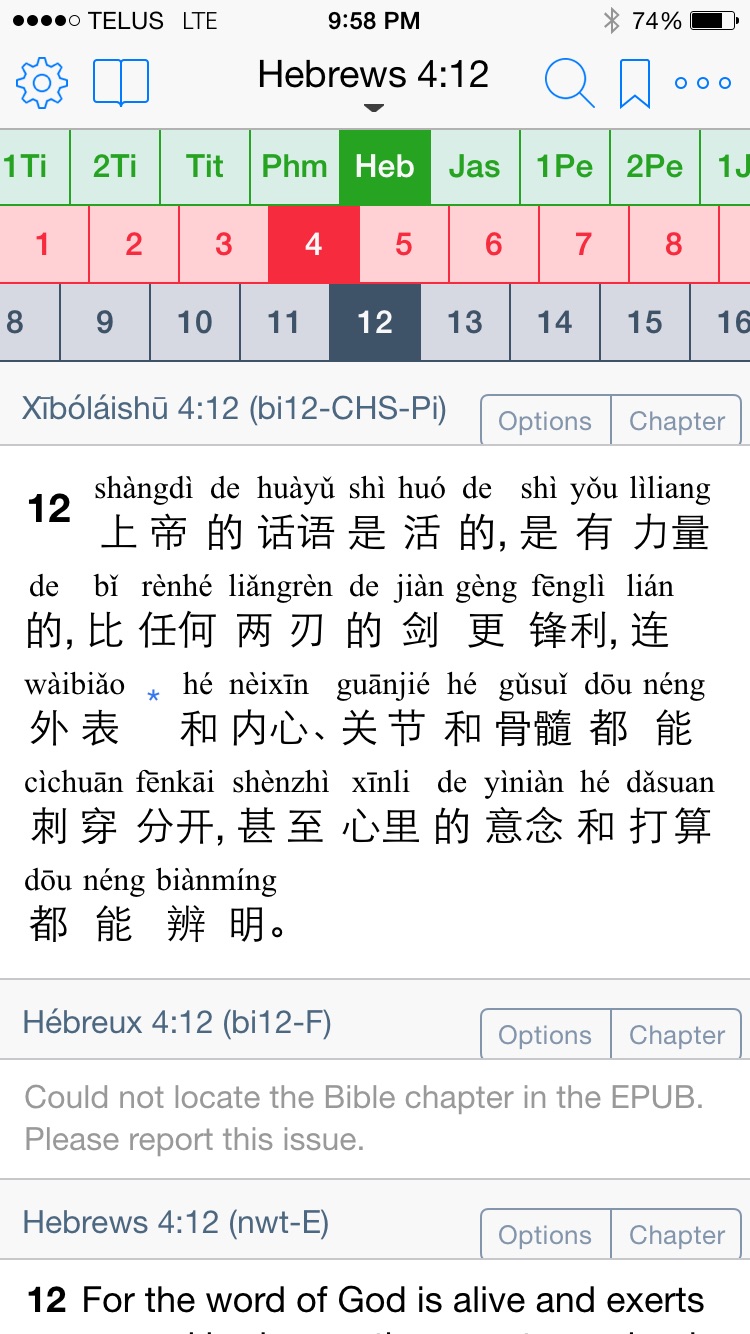Open Chapter for Hebrews 4:12 nwt-E
The height and width of the screenshot is (1334, 750).
click(x=677, y=1235)
